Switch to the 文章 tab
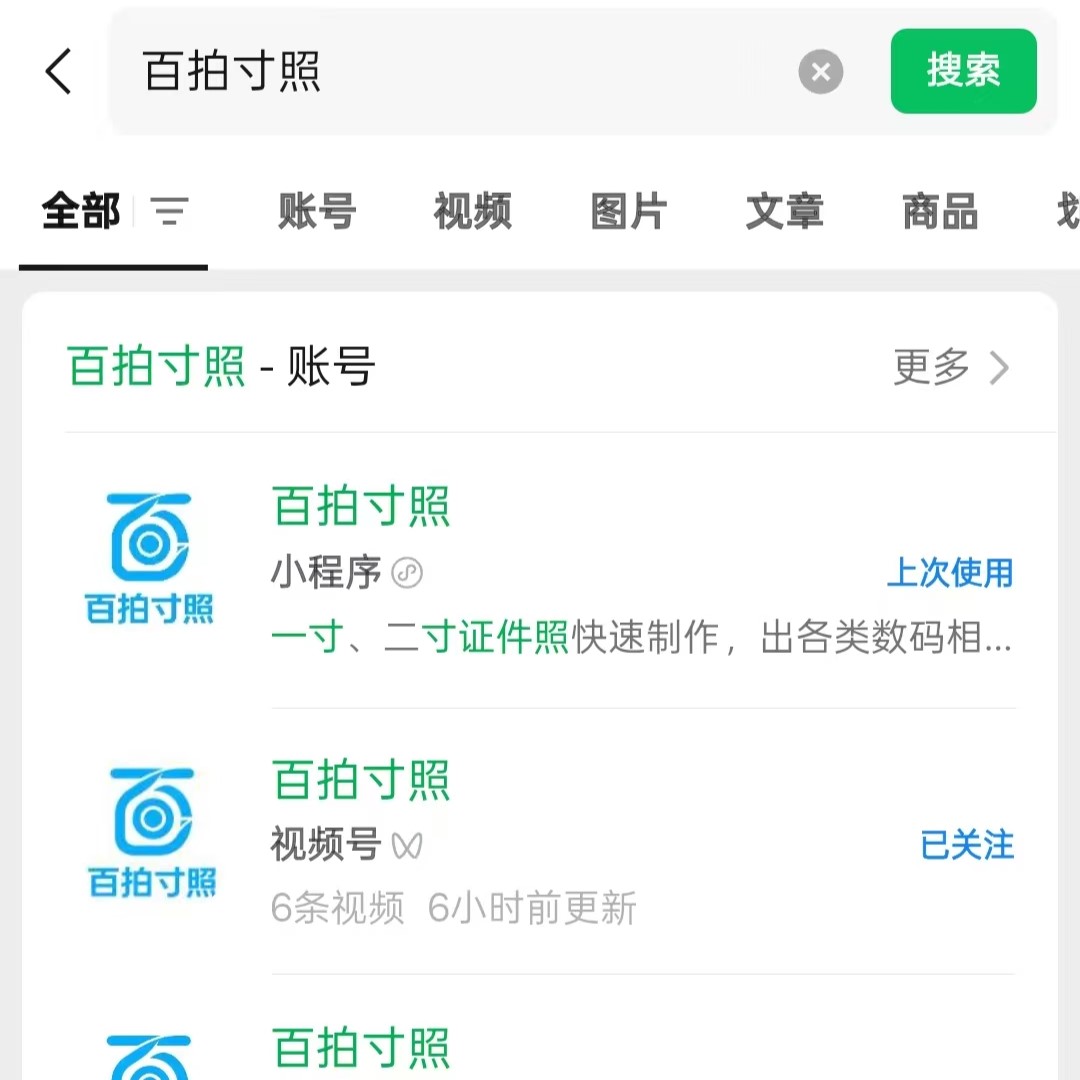The width and height of the screenshot is (1080, 1080). coord(785,212)
